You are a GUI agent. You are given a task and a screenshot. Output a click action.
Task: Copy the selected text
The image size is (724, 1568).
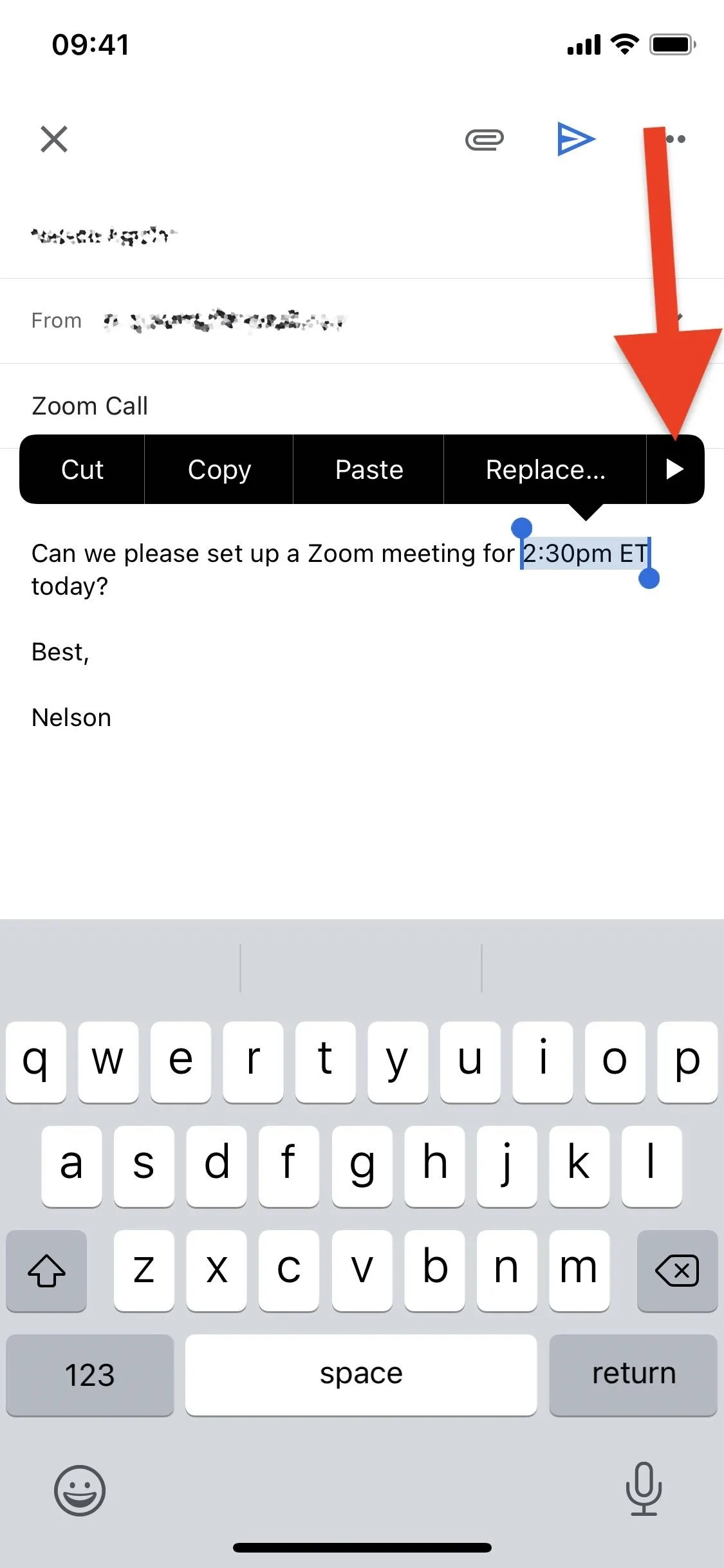(219, 469)
